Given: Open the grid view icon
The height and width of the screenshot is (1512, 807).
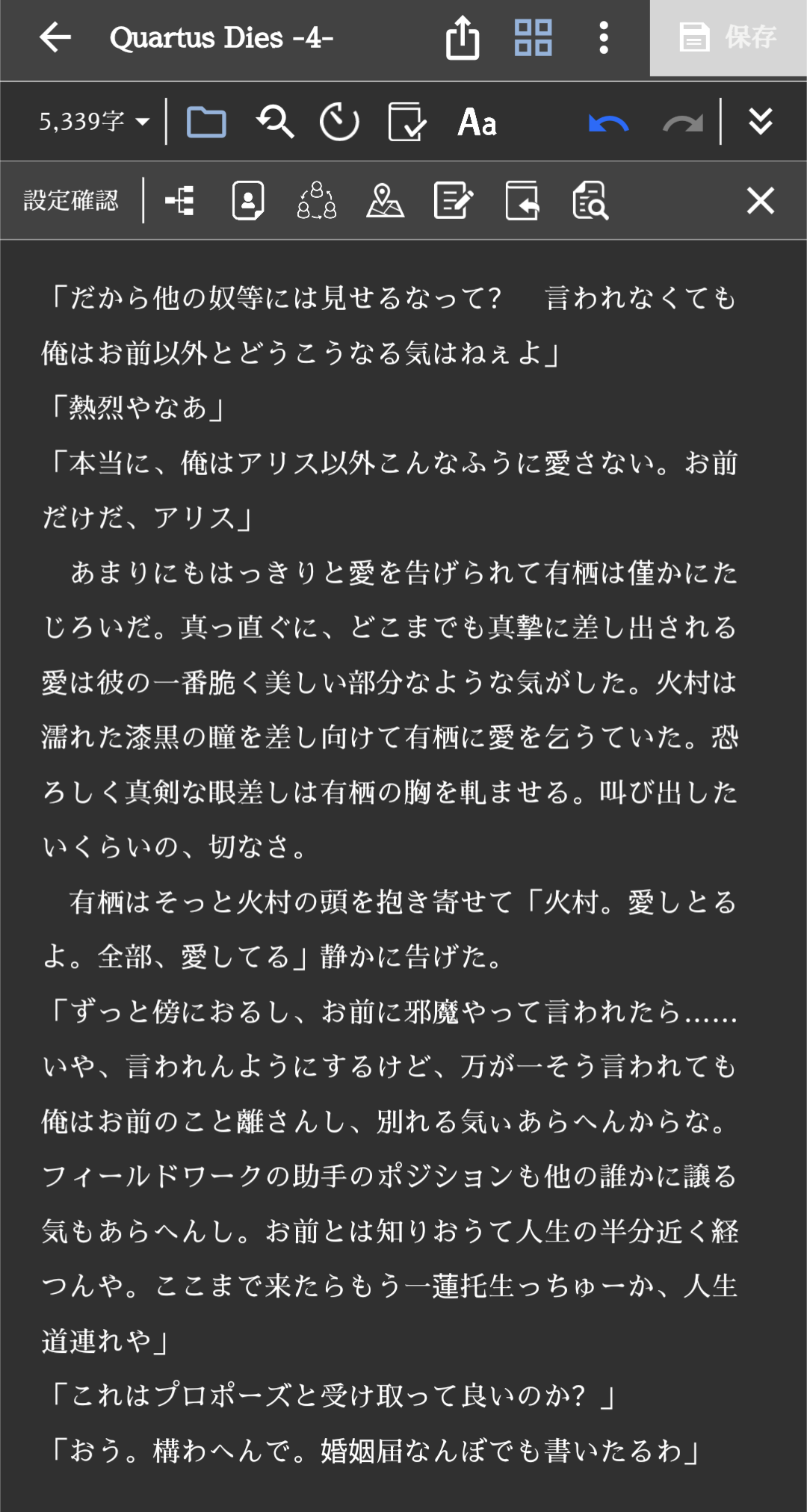Looking at the screenshot, I should click(533, 37).
